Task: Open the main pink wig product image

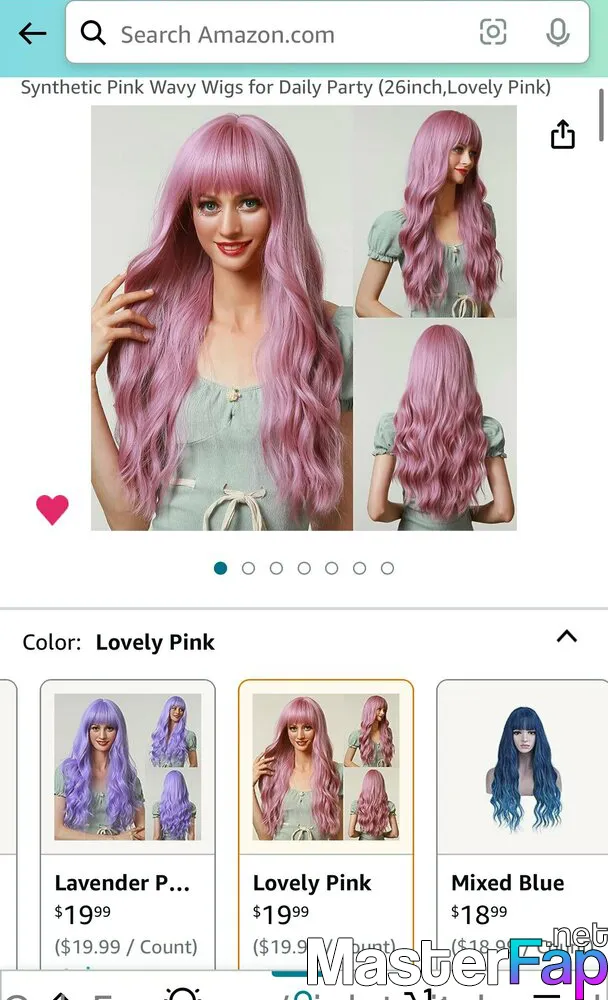Action: point(304,318)
